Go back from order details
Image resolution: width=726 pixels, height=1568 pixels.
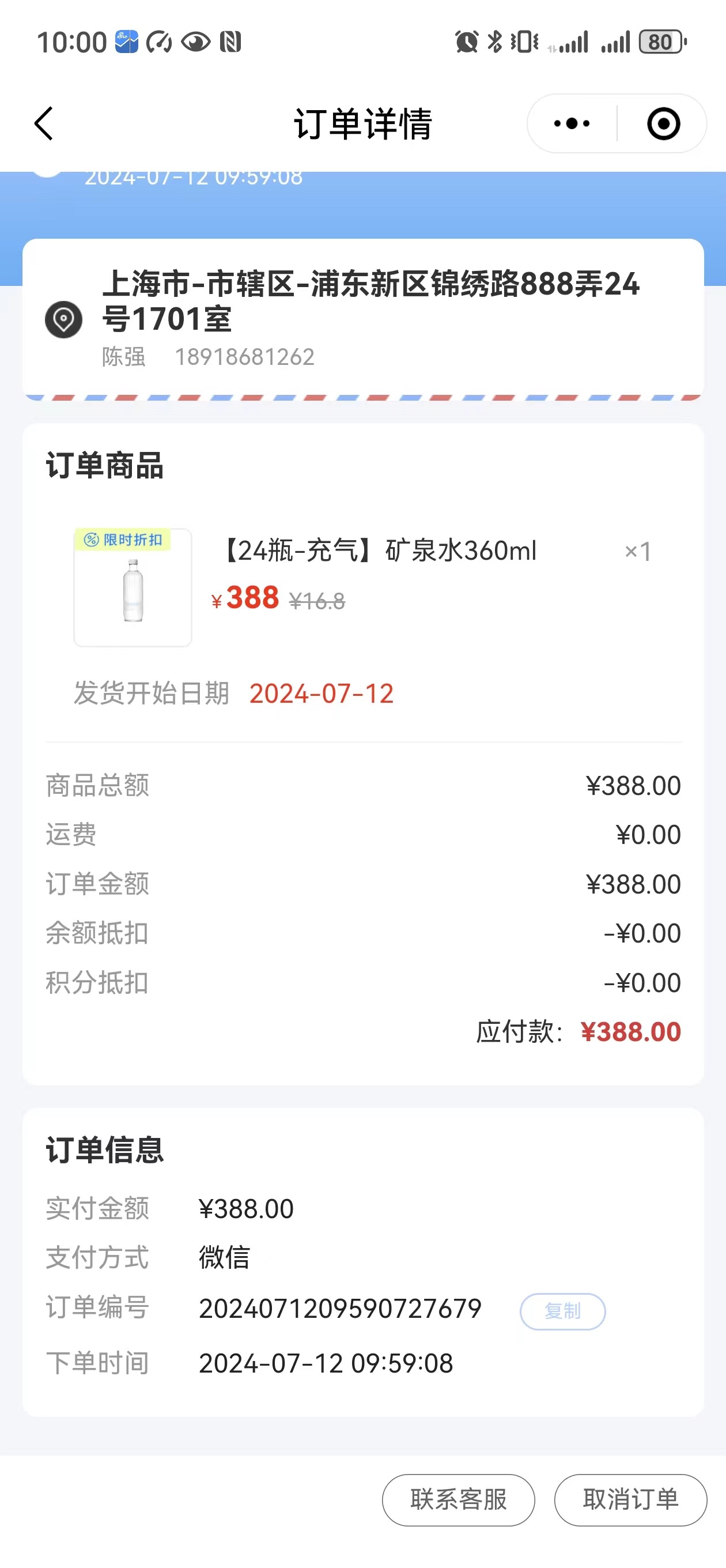click(44, 123)
